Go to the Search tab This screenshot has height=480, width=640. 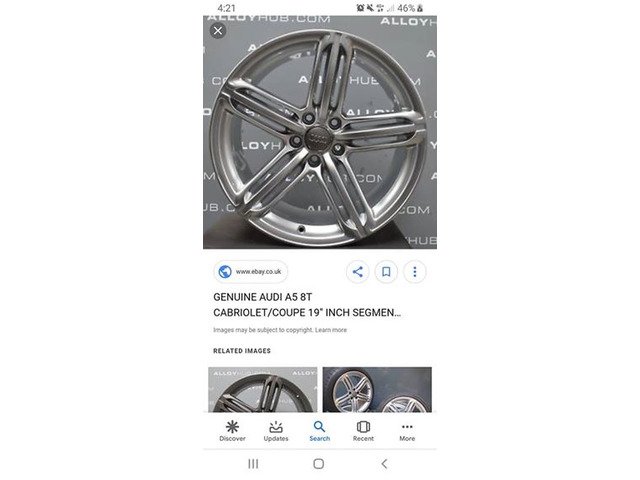click(x=319, y=431)
